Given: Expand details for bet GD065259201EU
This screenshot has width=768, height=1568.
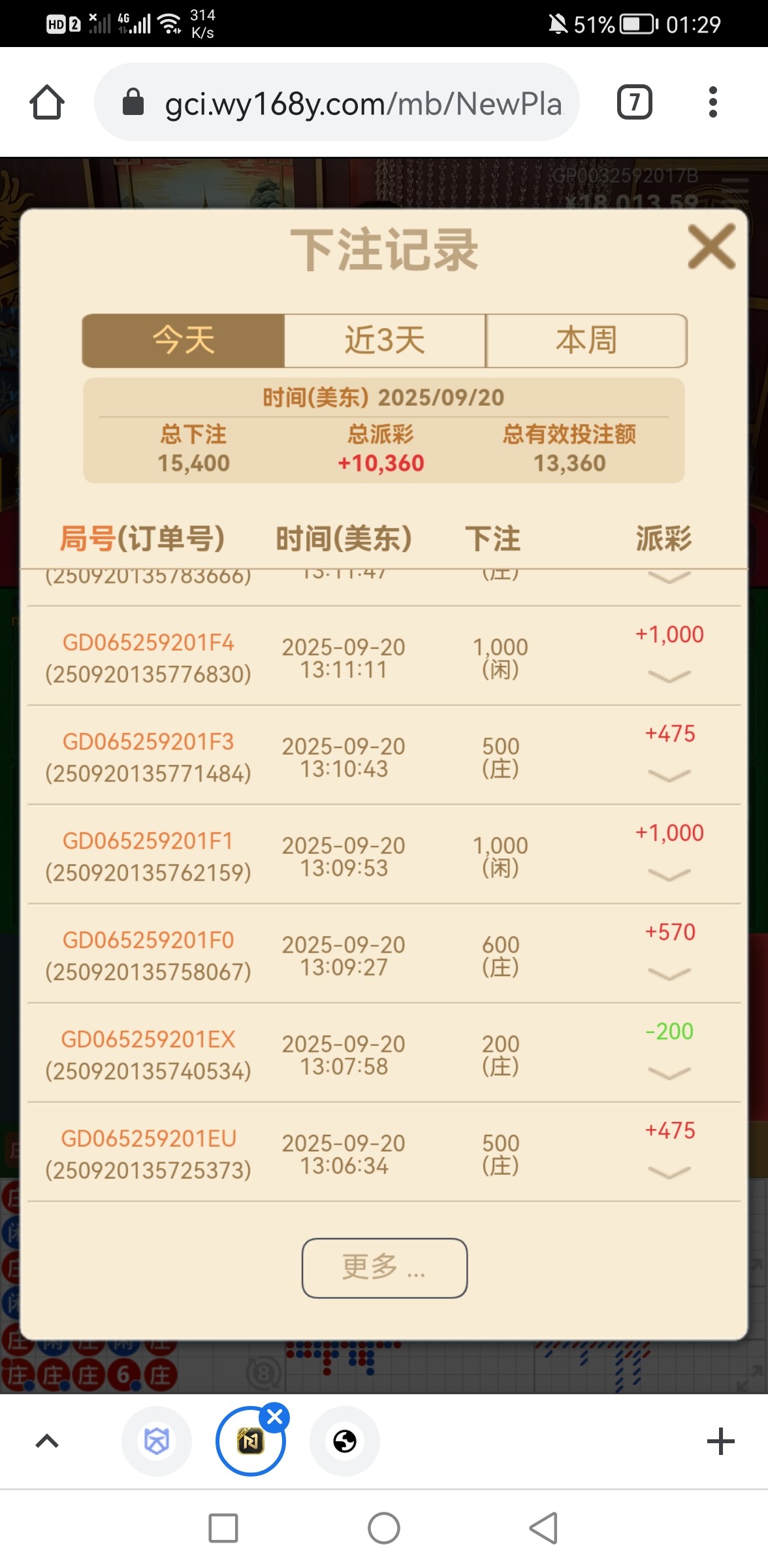Looking at the screenshot, I should coord(669,1173).
